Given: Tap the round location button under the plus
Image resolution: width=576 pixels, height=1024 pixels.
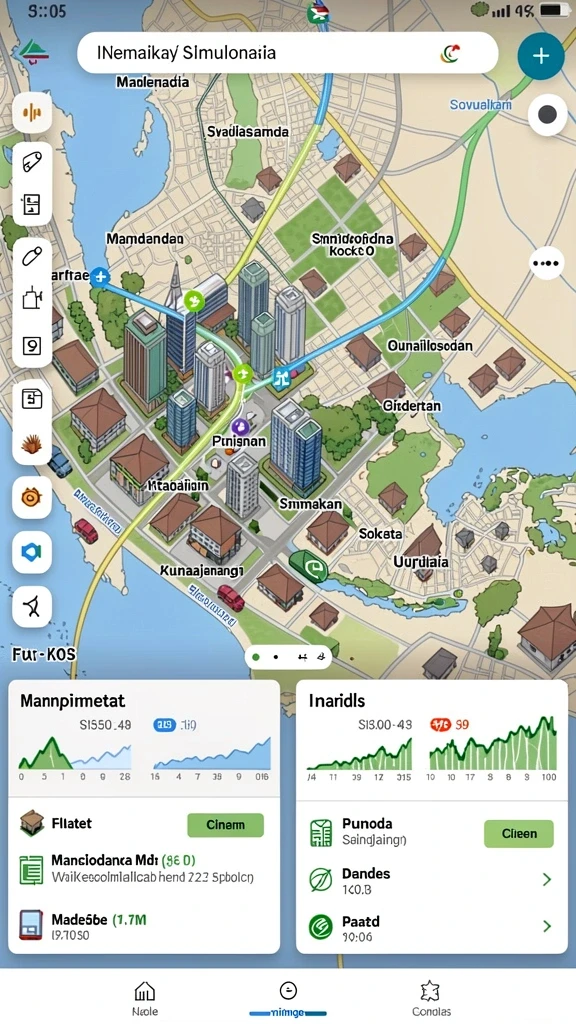Looking at the screenshot, I should (547, 116).
